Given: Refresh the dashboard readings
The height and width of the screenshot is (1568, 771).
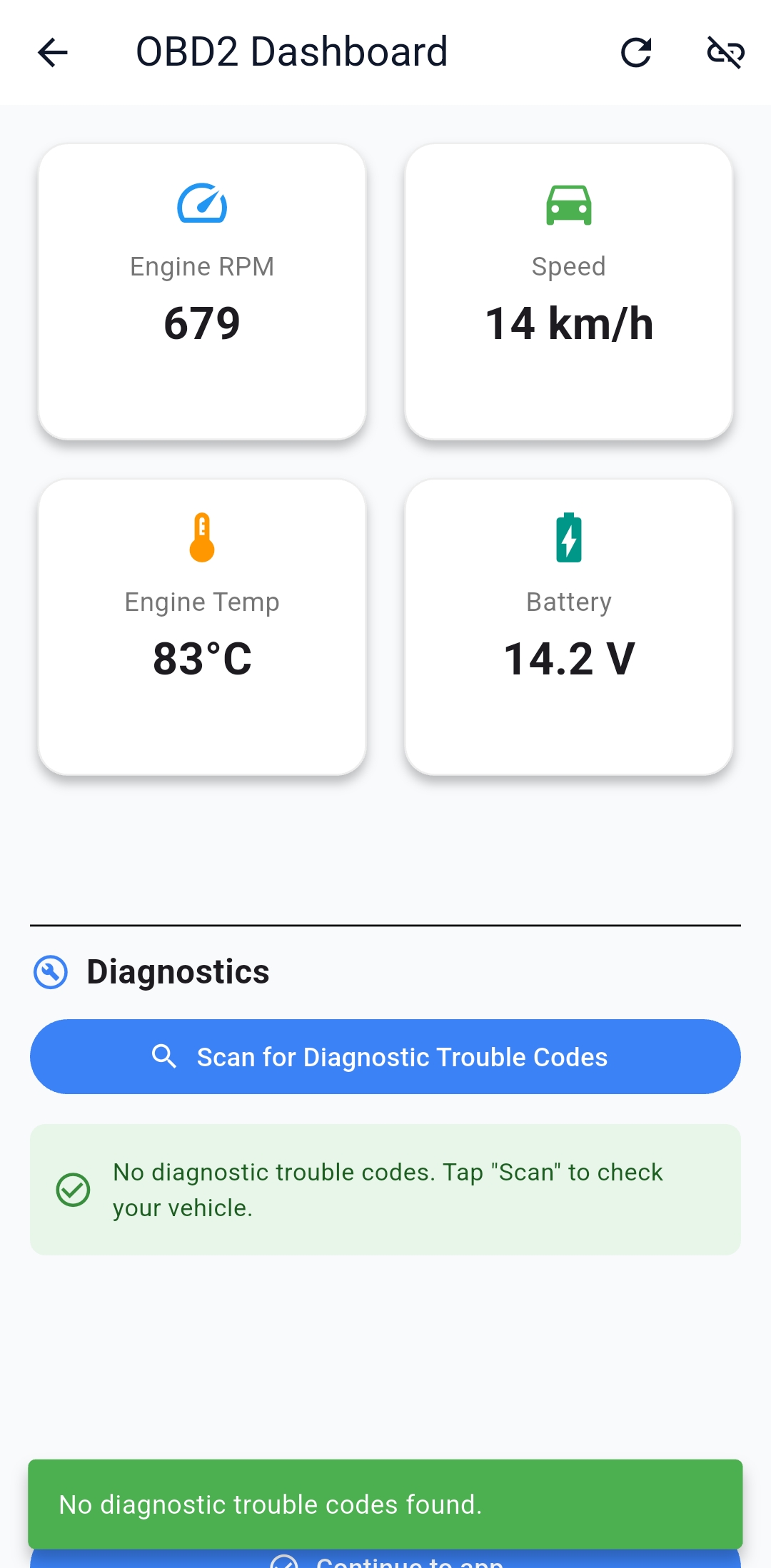Looking at the screenshot, I should coord(636,52).
